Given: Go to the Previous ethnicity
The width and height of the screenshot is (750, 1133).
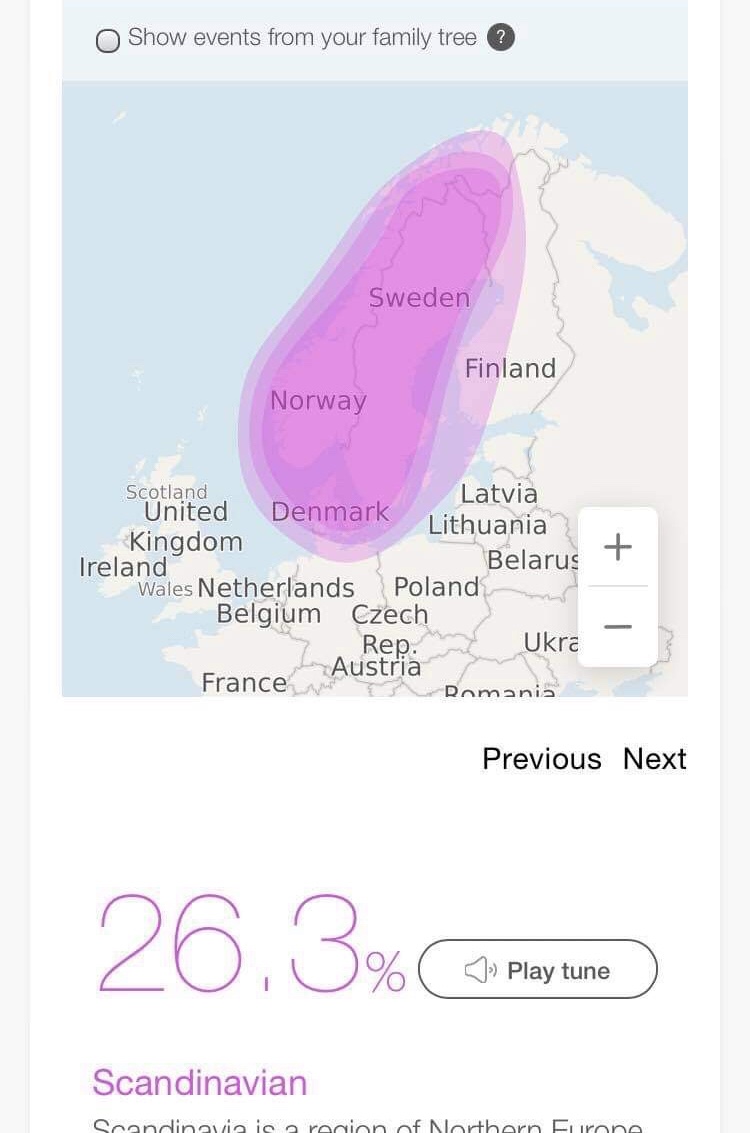Looking at the screenshot, I should pyautogui.click(x=541, y=759).
